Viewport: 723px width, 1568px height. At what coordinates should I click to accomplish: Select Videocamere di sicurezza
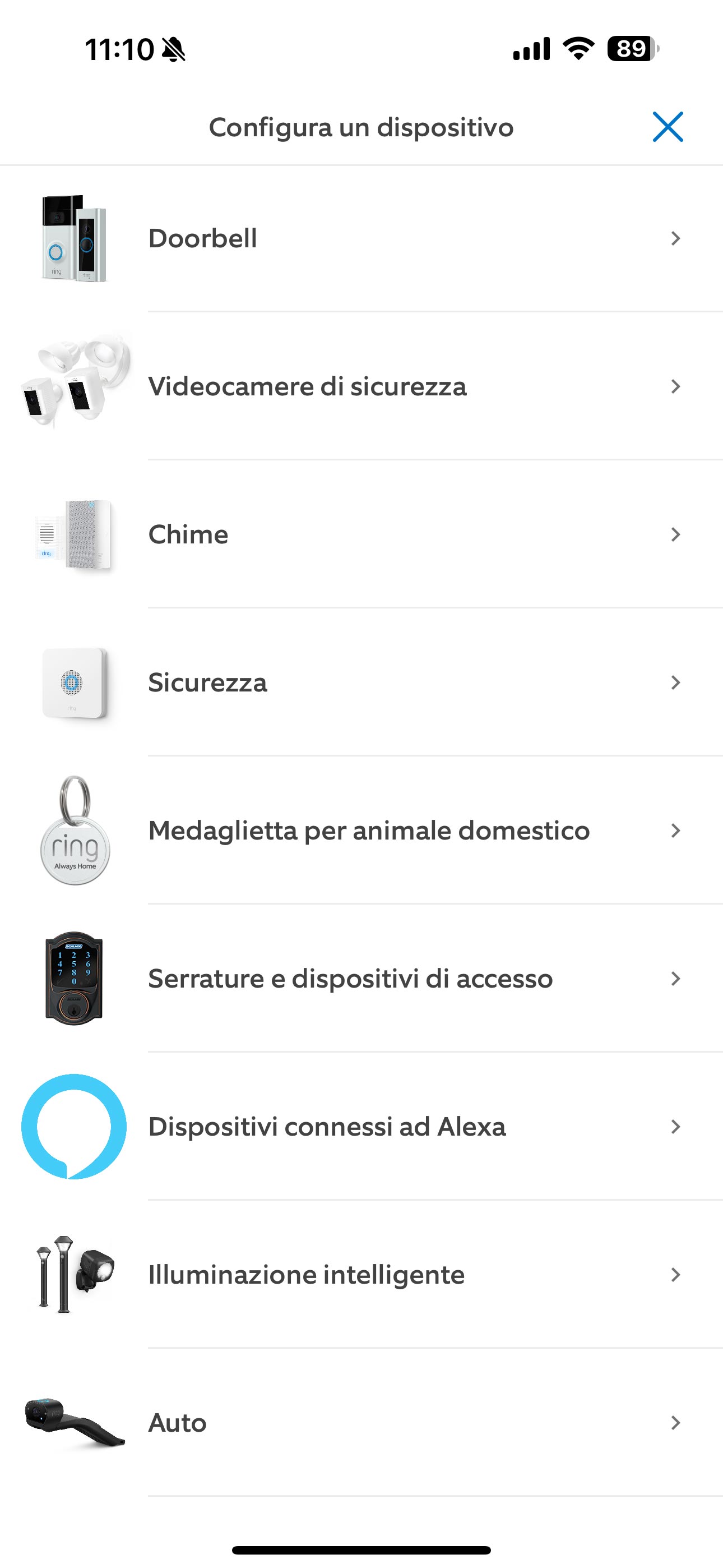point(361,386)
